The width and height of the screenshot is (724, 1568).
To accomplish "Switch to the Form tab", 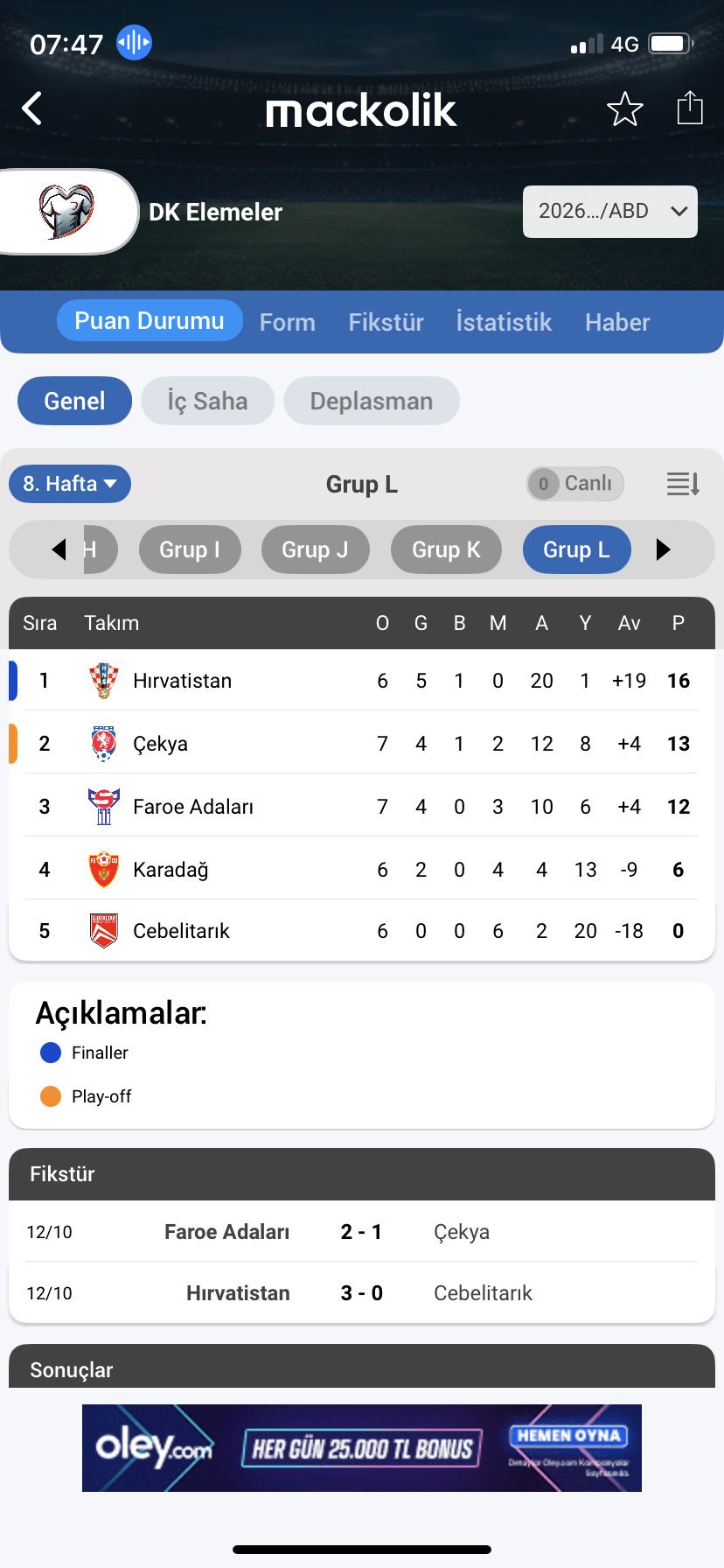I will [x=287, y=322].
